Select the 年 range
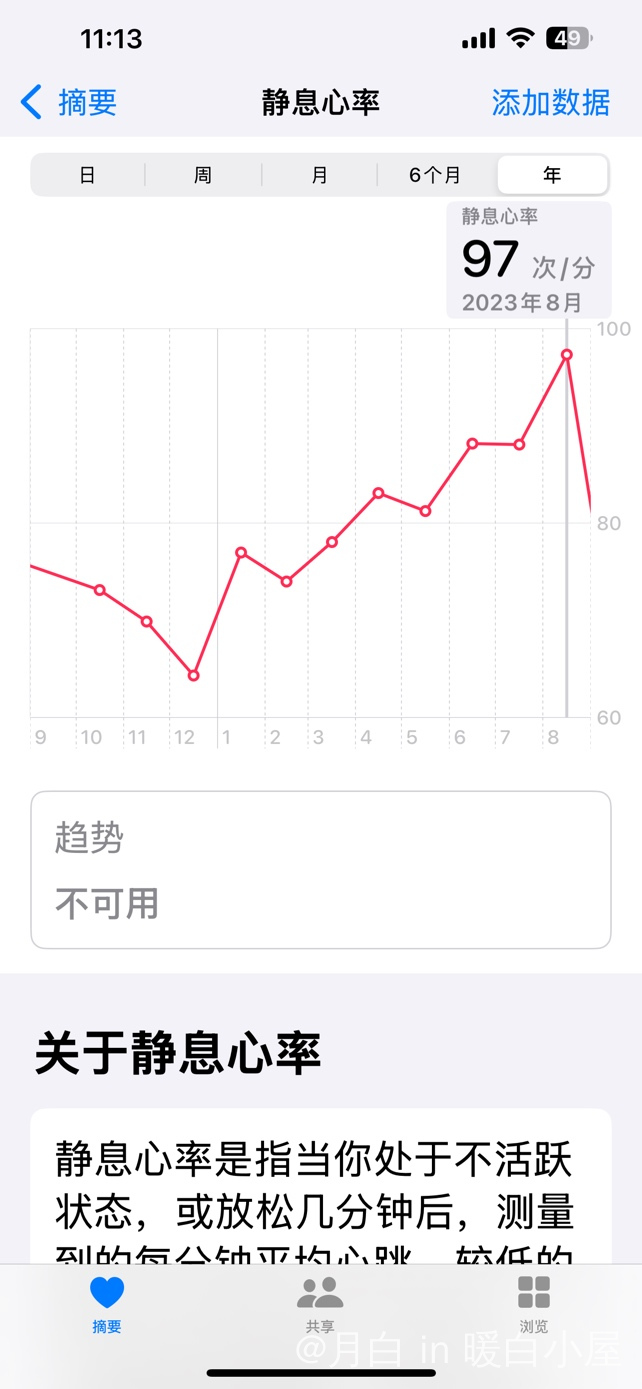The width and height of the screenshot is (642, 1389). (552, 175)
